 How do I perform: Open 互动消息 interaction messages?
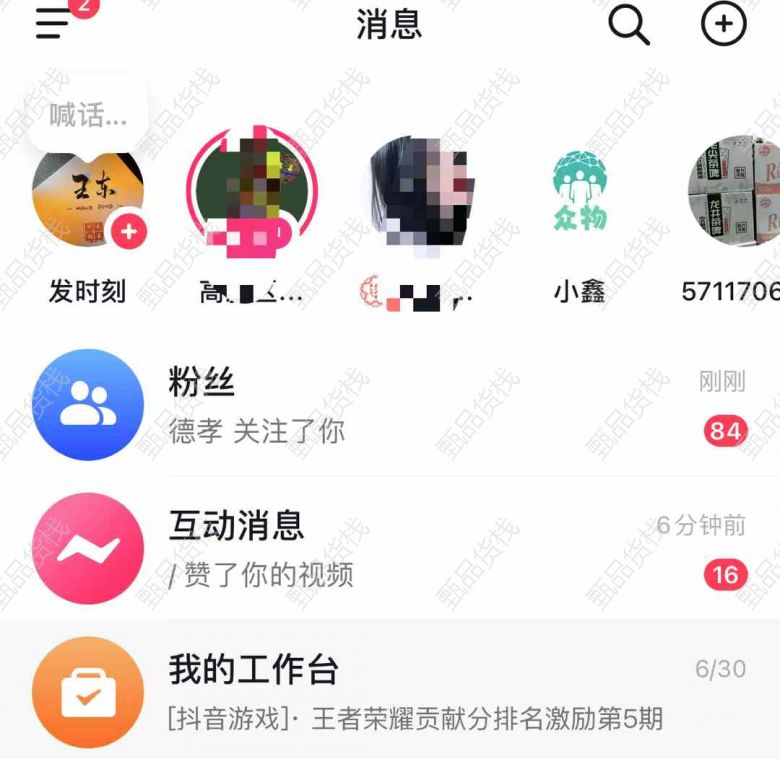[x=390, y=548]
